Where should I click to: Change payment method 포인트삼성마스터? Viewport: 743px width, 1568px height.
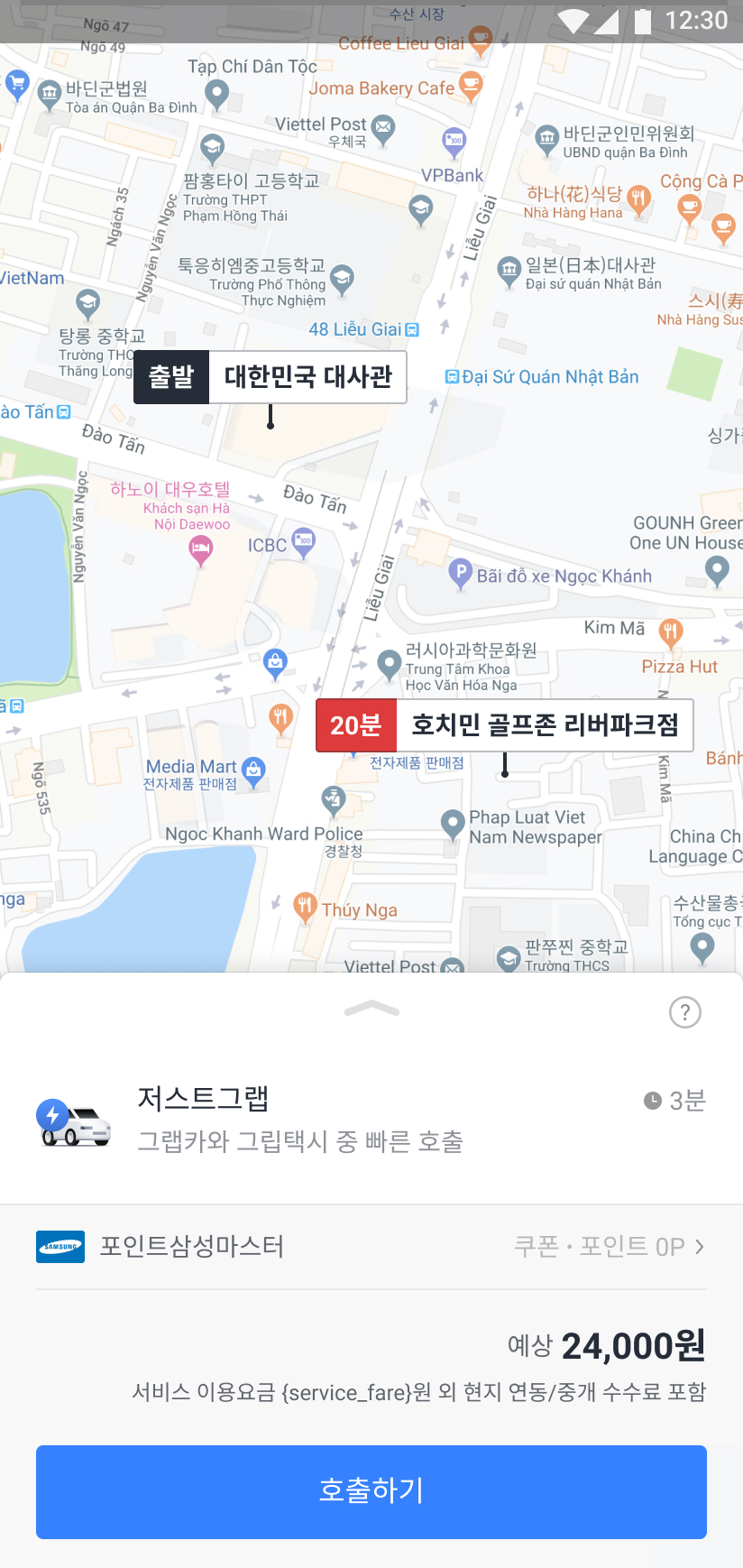[191, 1246]
